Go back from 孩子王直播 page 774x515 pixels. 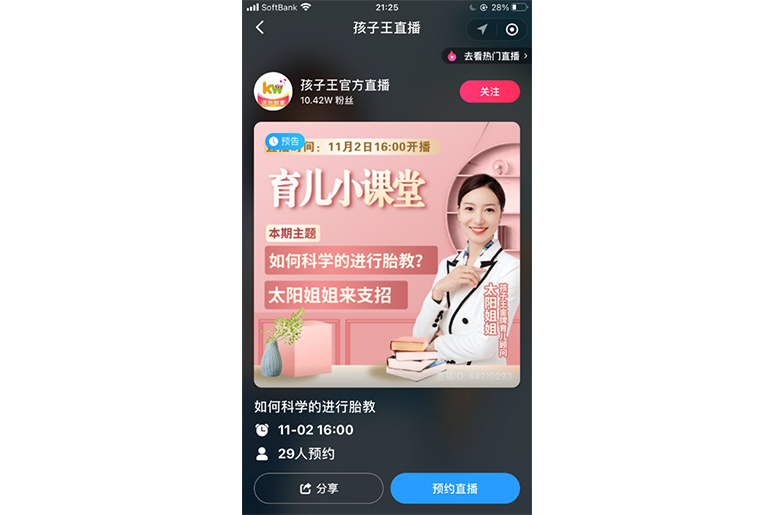[x=260, y=28]
